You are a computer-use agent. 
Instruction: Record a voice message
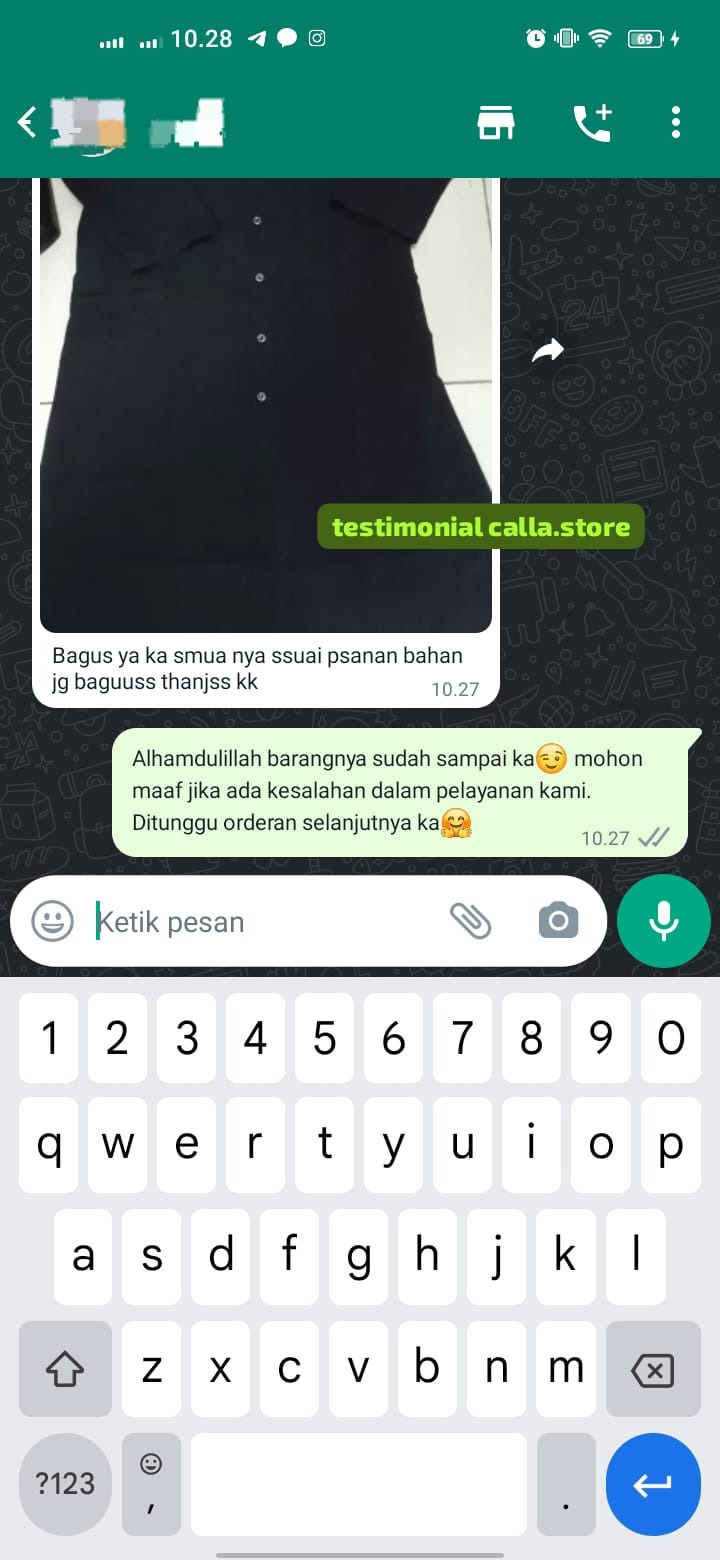point(664,921)
